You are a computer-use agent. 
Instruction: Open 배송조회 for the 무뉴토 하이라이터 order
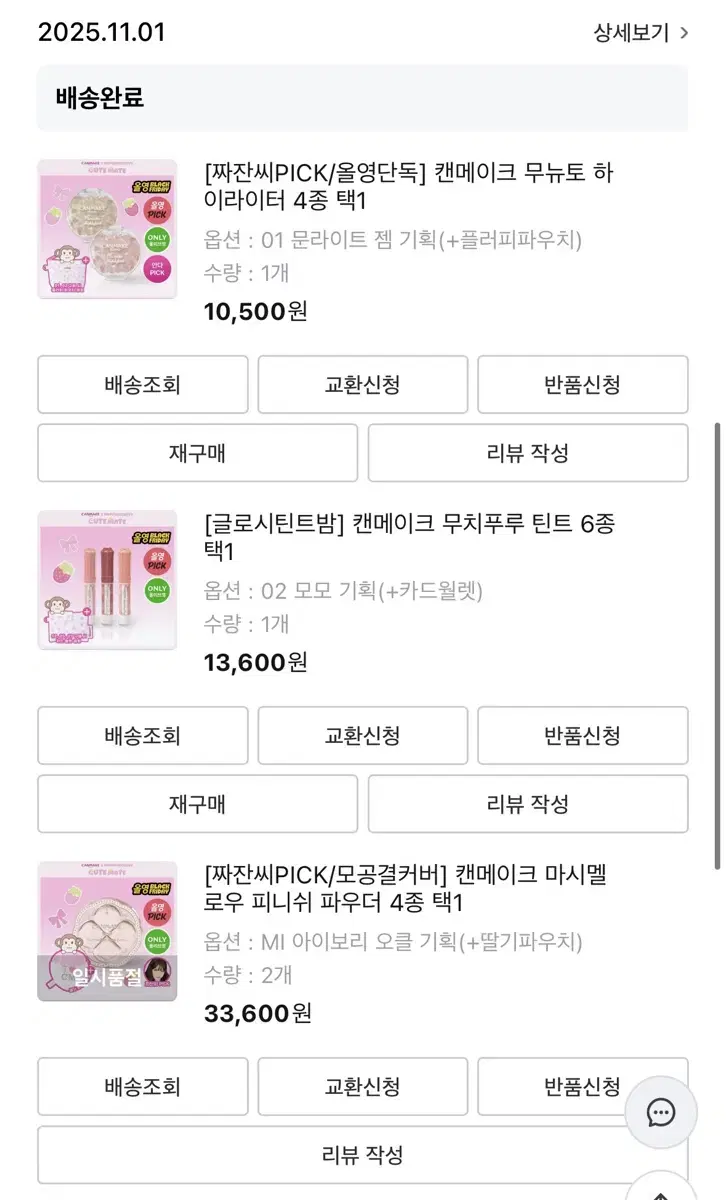142,385
